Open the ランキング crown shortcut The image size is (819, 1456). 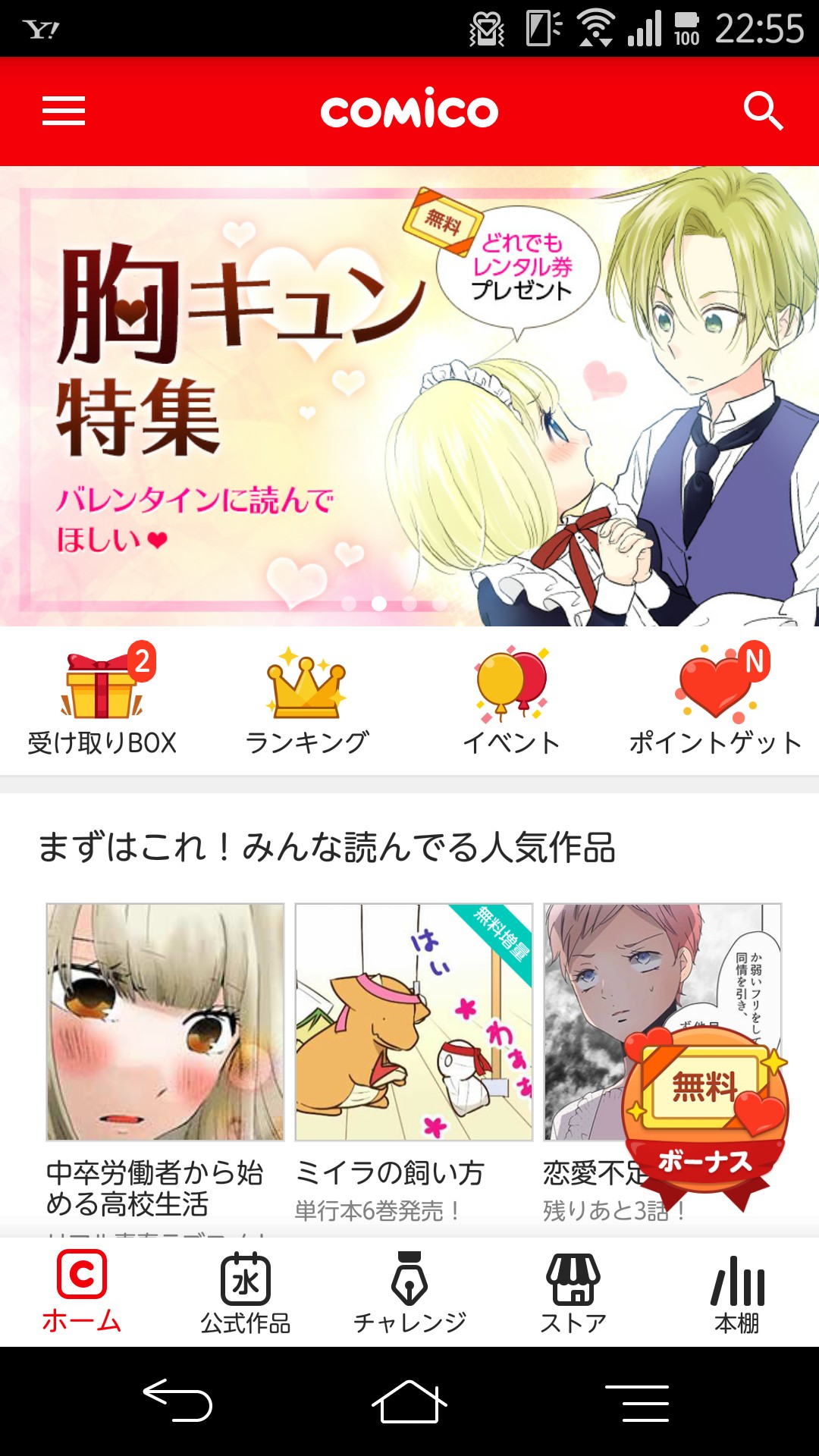[307, 699]
